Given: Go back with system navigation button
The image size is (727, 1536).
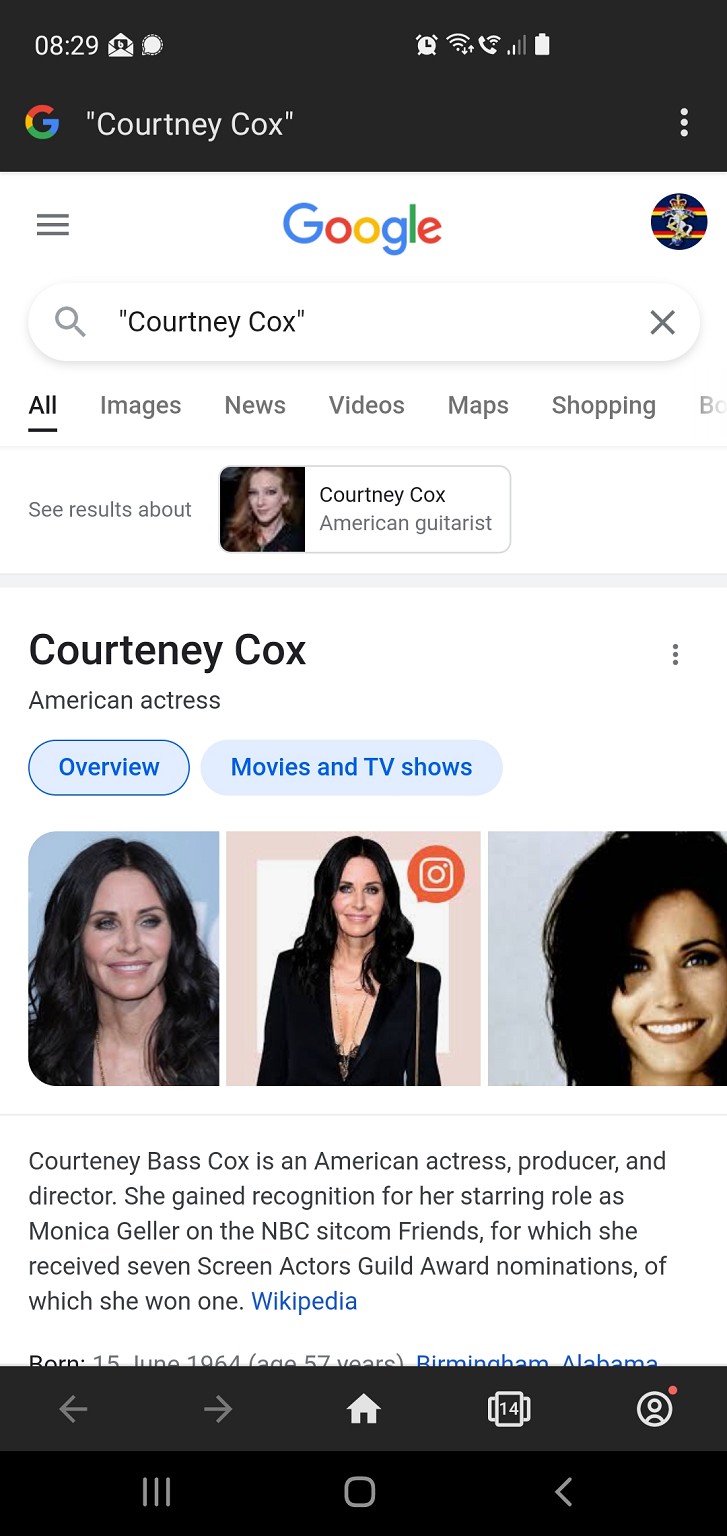Looking at the screenshot, I should point(564,1492).
